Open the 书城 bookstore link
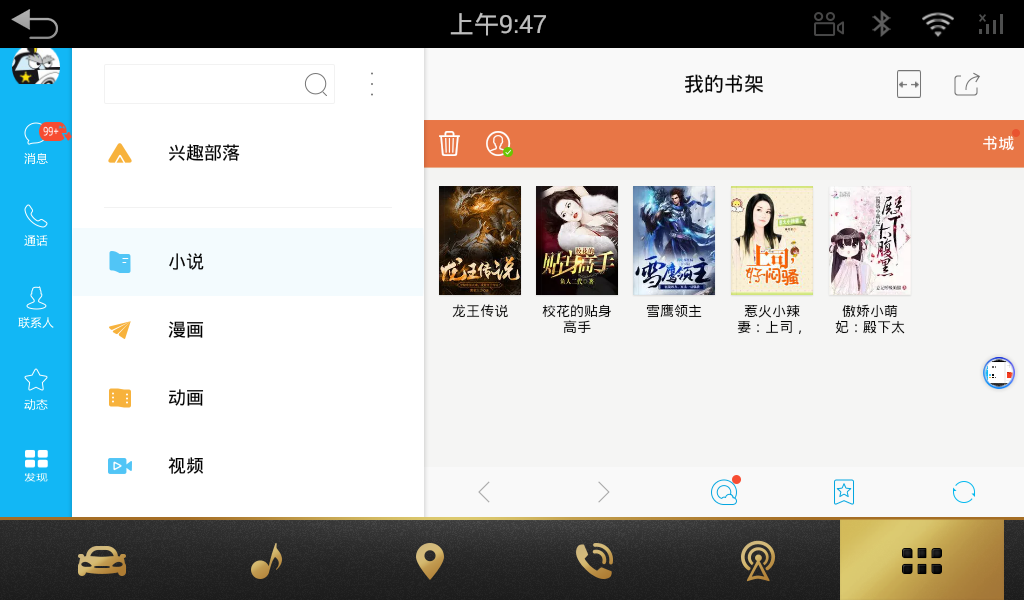The height and width of the screenshot is (600, 1024). point(997,144)
